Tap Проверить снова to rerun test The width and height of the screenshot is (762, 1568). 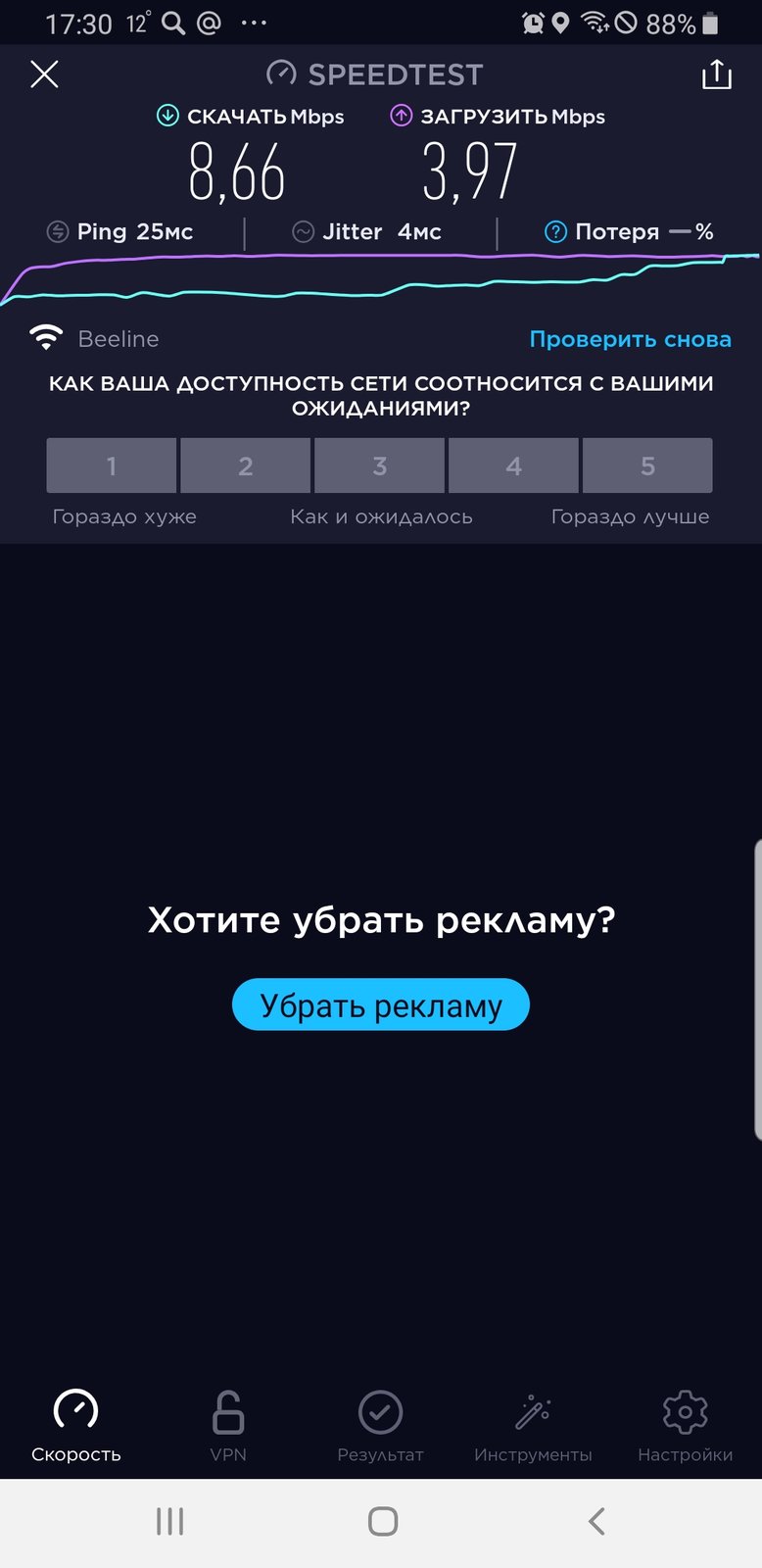point(630,339)
